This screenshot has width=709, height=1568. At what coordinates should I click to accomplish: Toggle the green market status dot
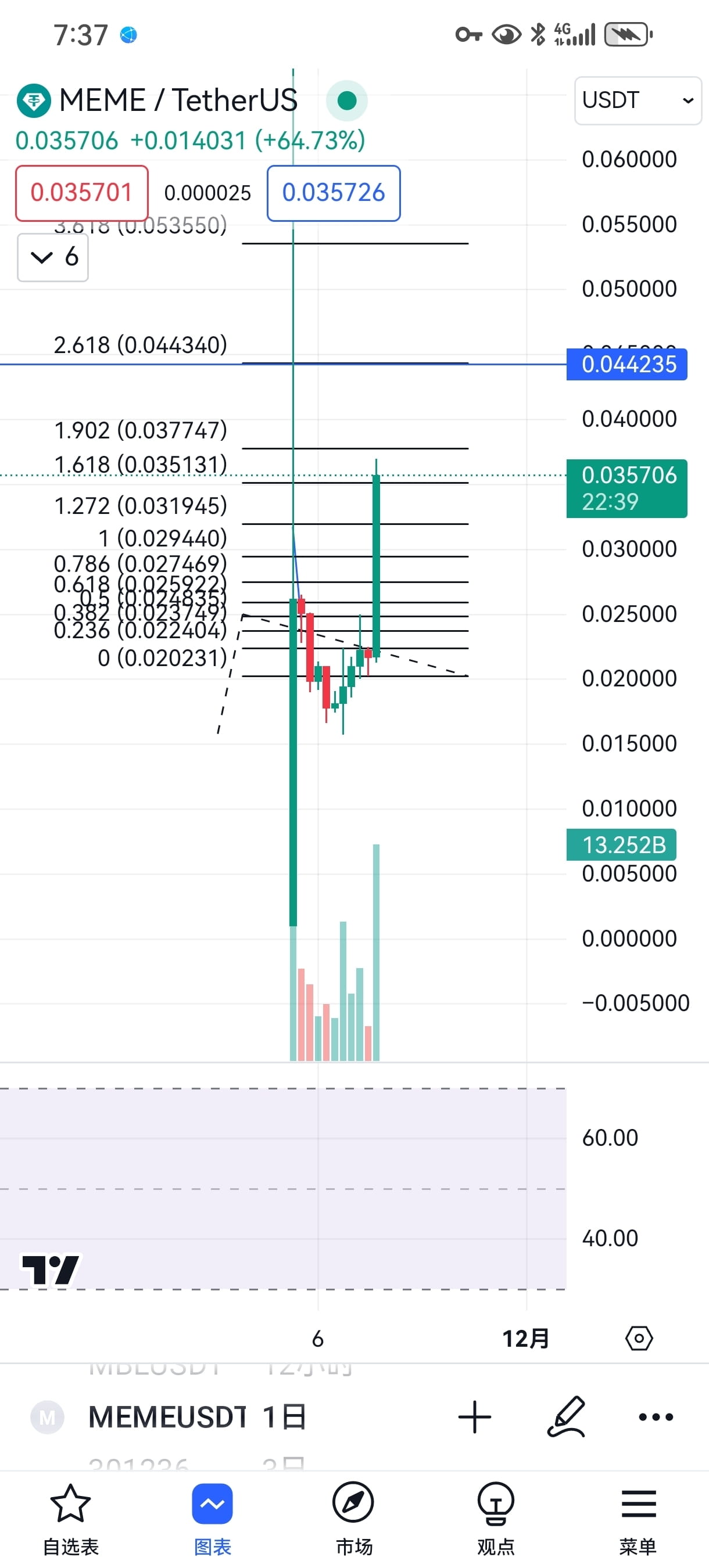click(346, 99)
